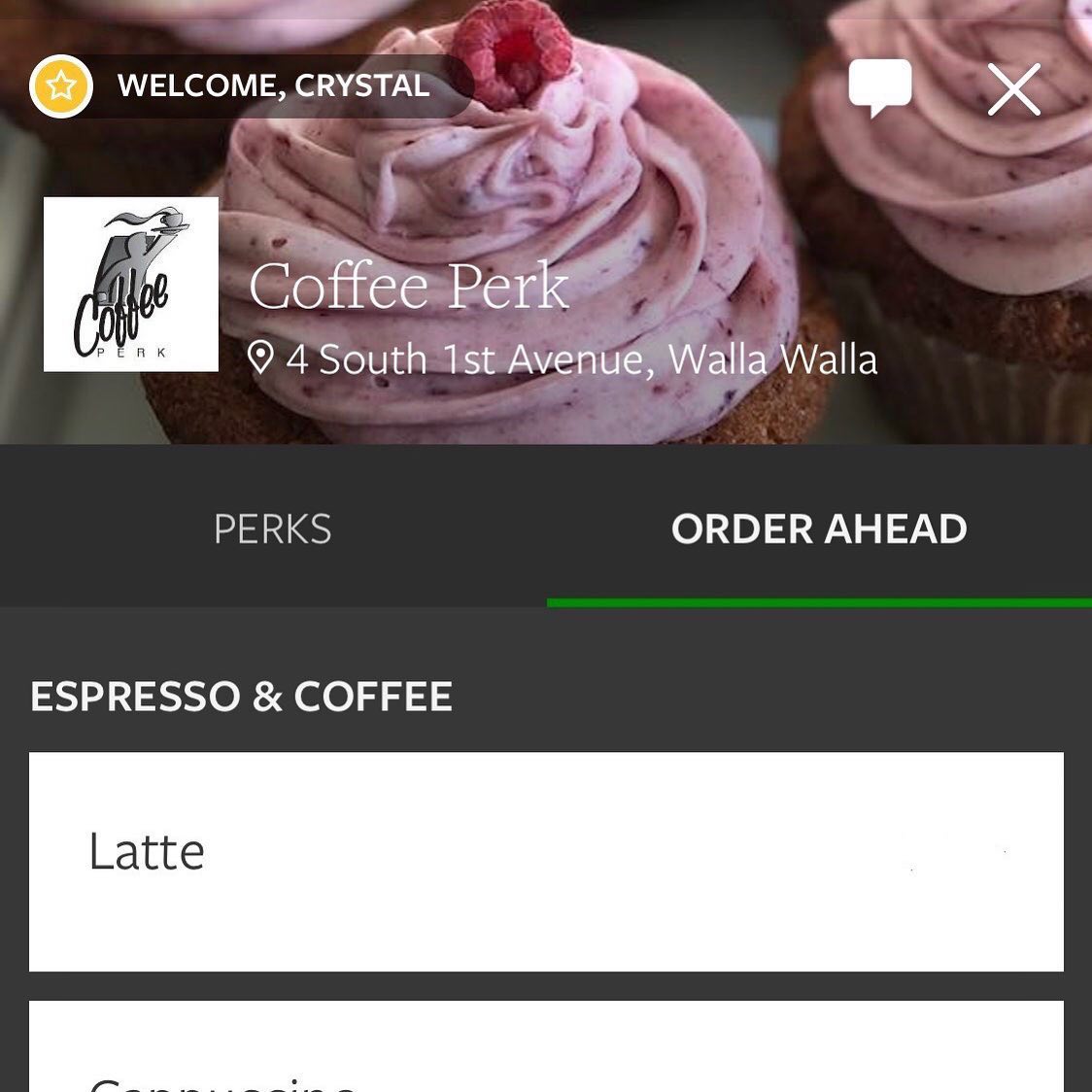Screen dimensions: 1092x1092
Task: Open the Latte menu item
Action: tap(546, 861)
